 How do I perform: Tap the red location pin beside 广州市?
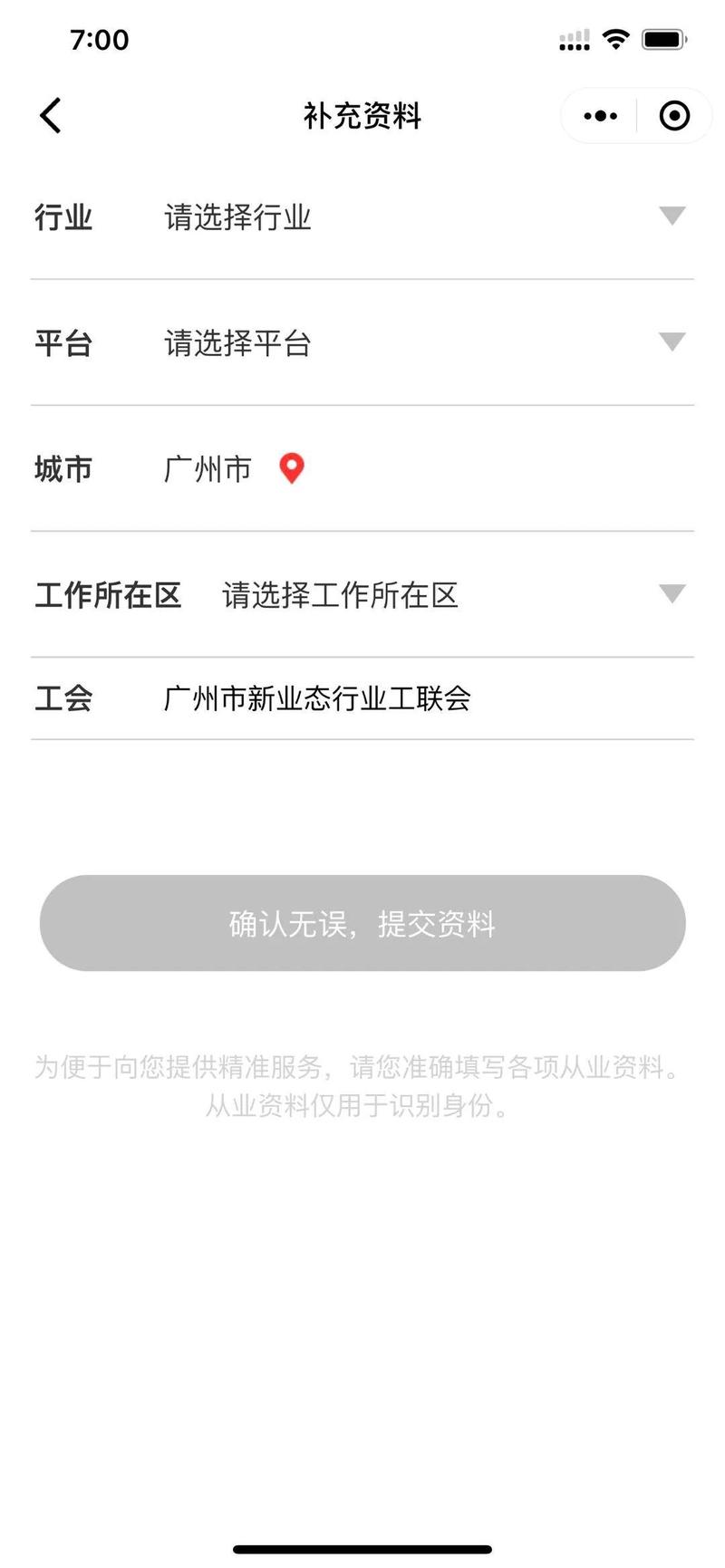[x=291, y=468]
